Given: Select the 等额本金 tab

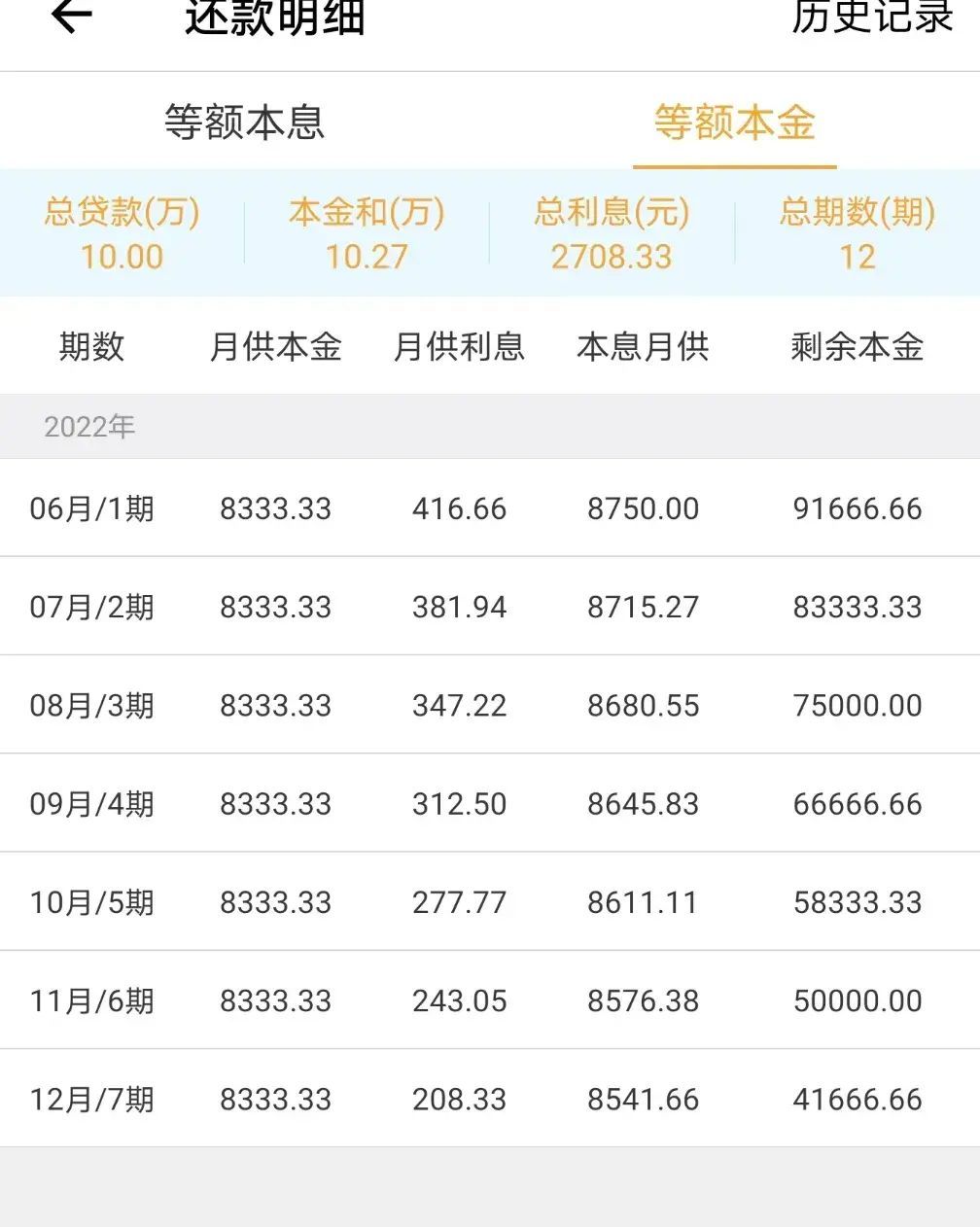Looking at the screenshot, I should [734, 123].
